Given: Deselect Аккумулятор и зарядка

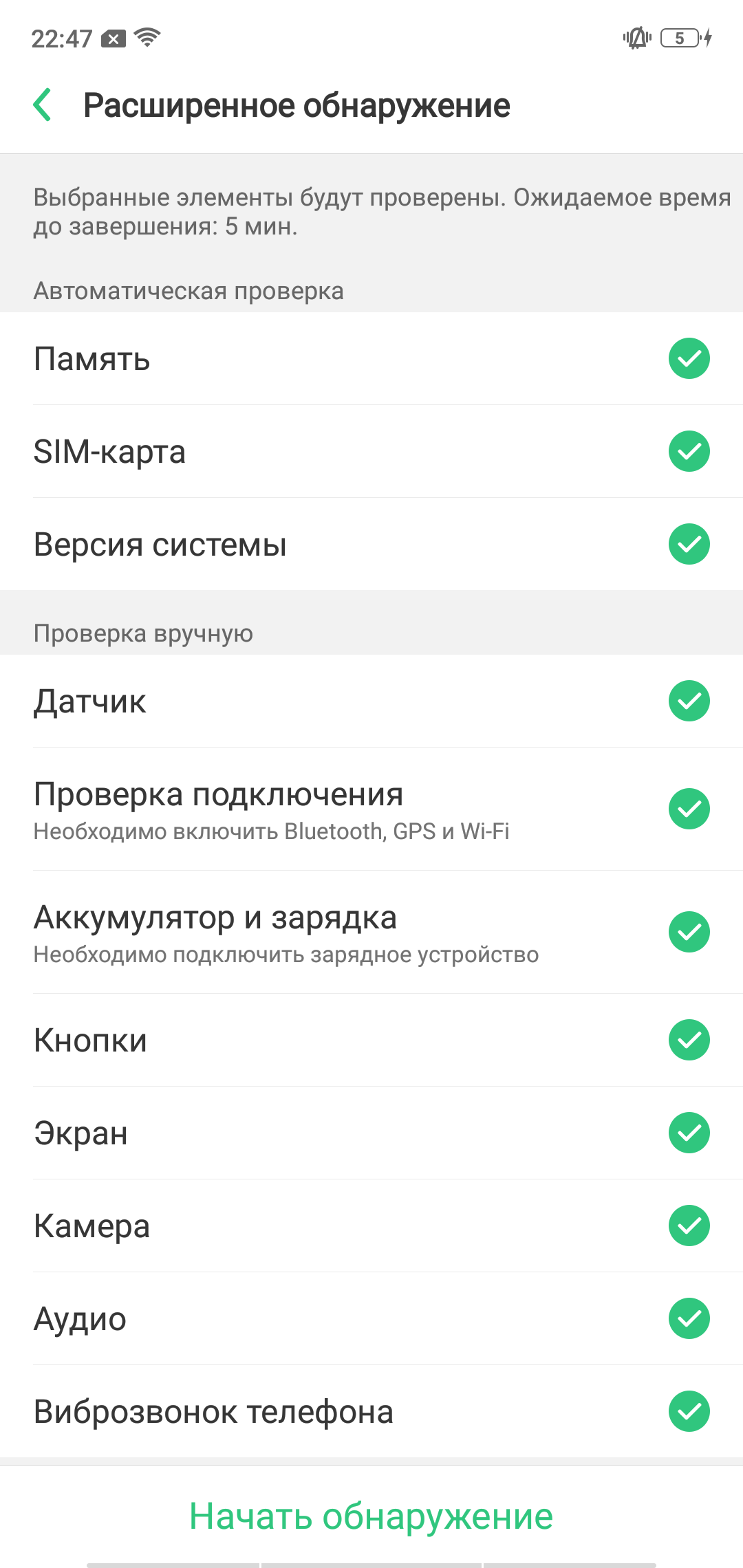Looking at the screenshot, I should (689, 932).
